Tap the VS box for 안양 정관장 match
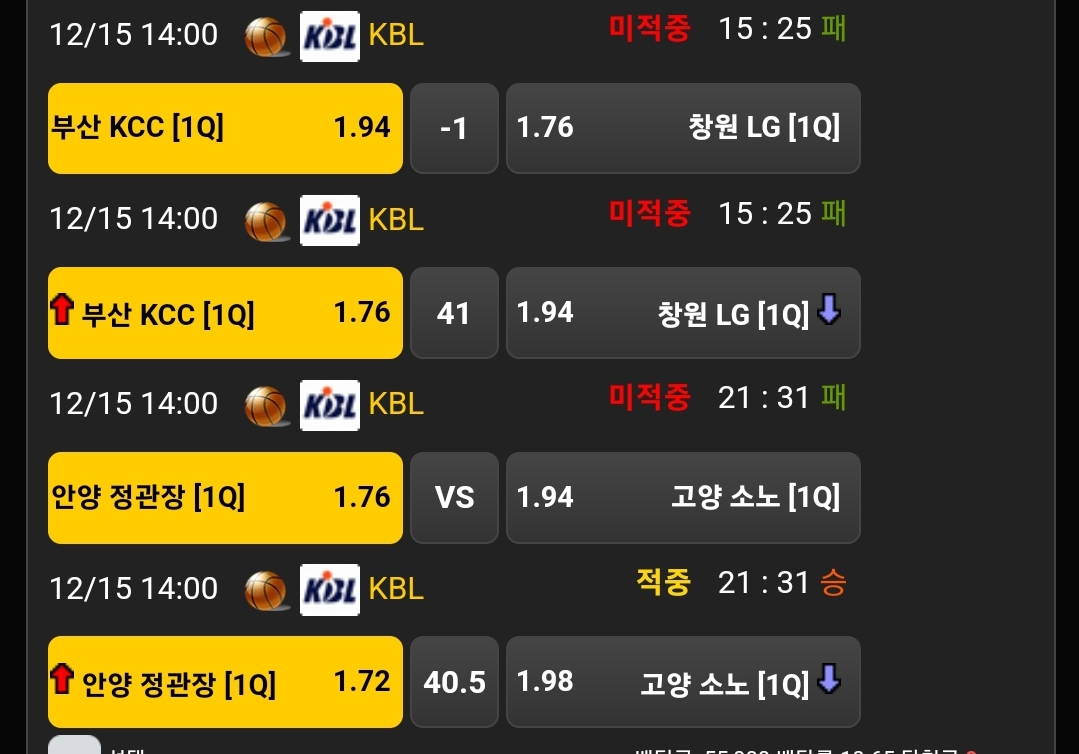Screen dimensions: 1079x754 pyautogui.click(x=454, y=497)
